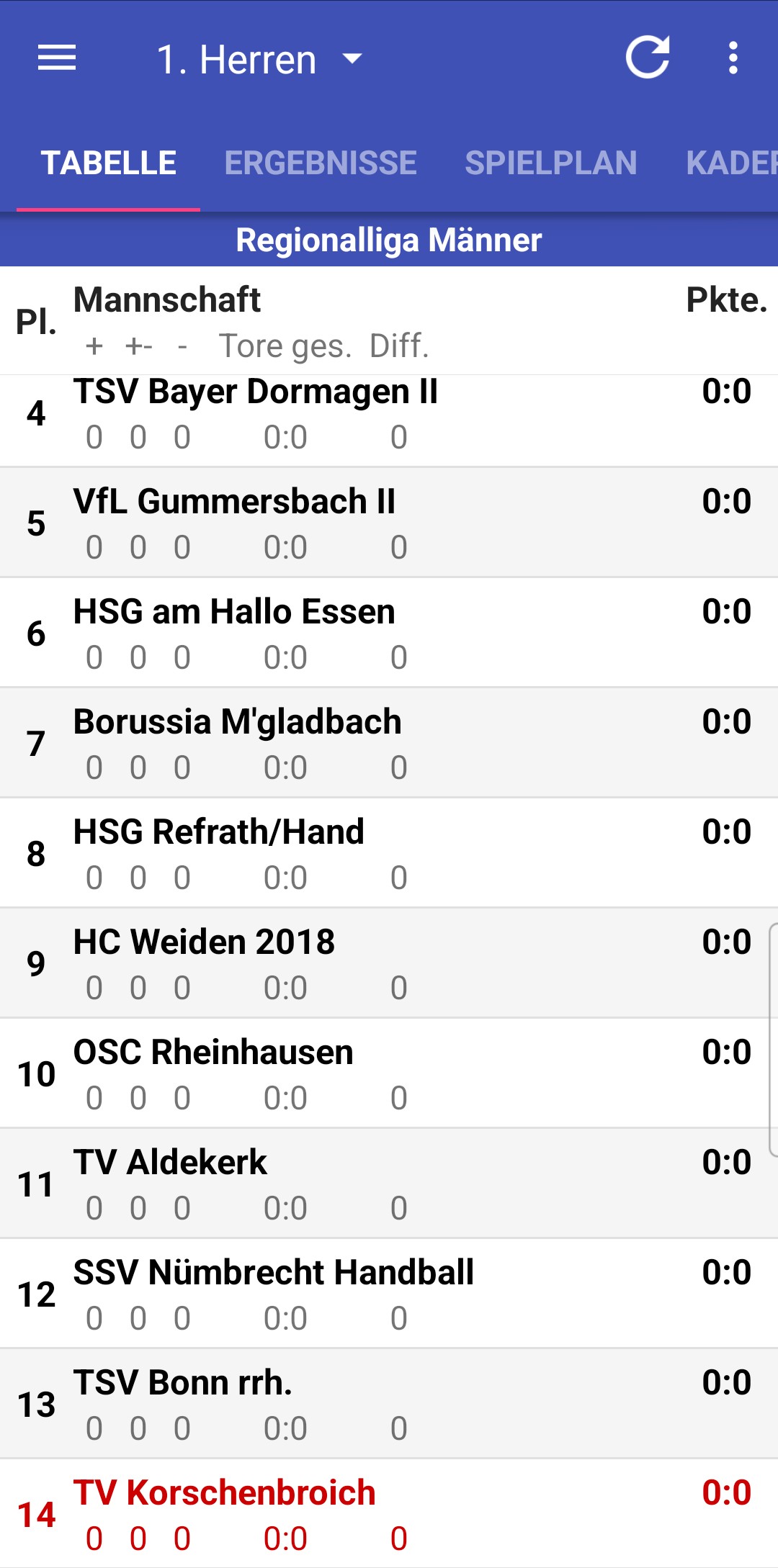Refresh the league table
The image size is (778, 1568).
[648, 57]
